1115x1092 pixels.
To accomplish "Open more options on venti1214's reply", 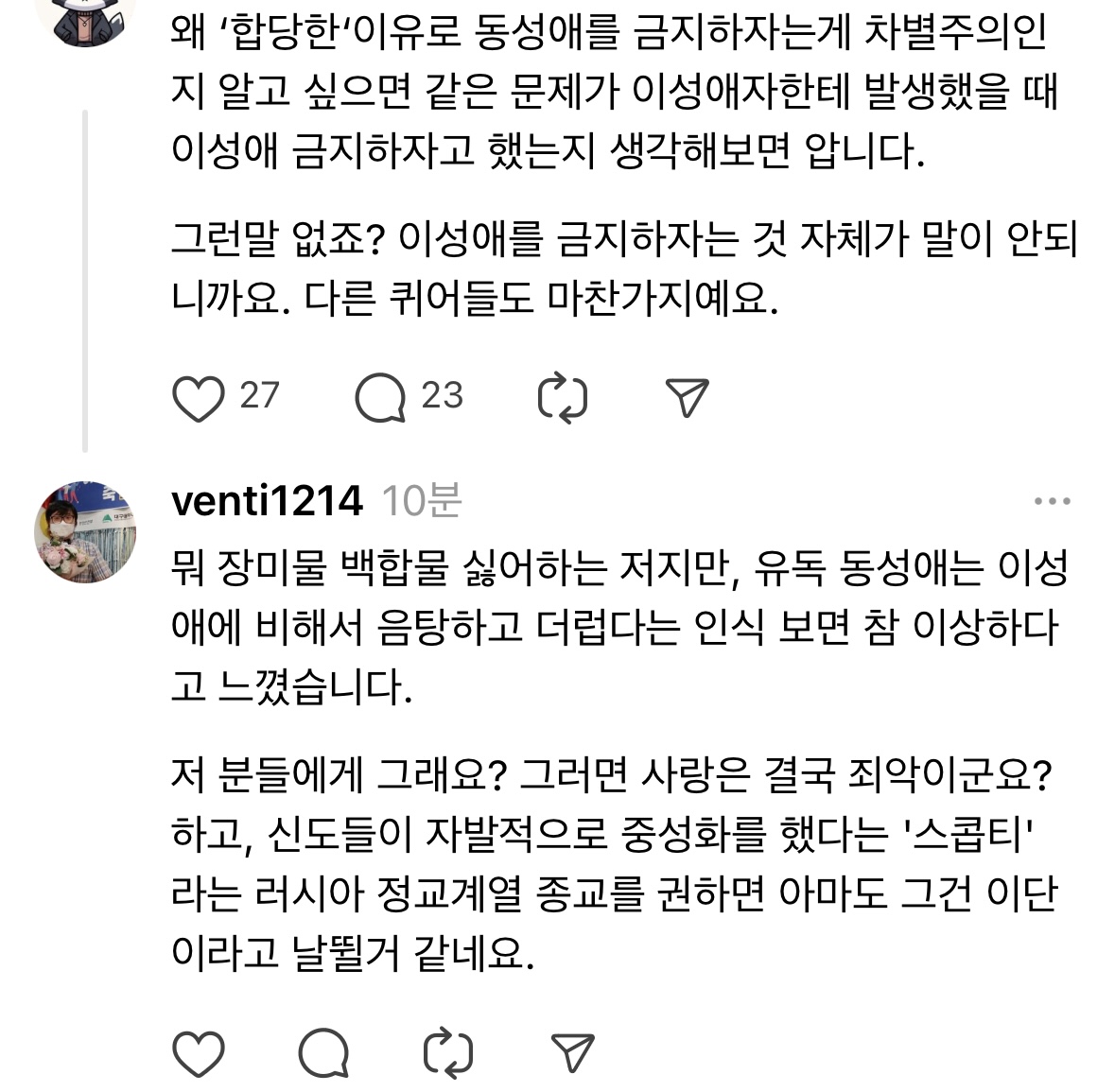I will (x=1052, y=501).
